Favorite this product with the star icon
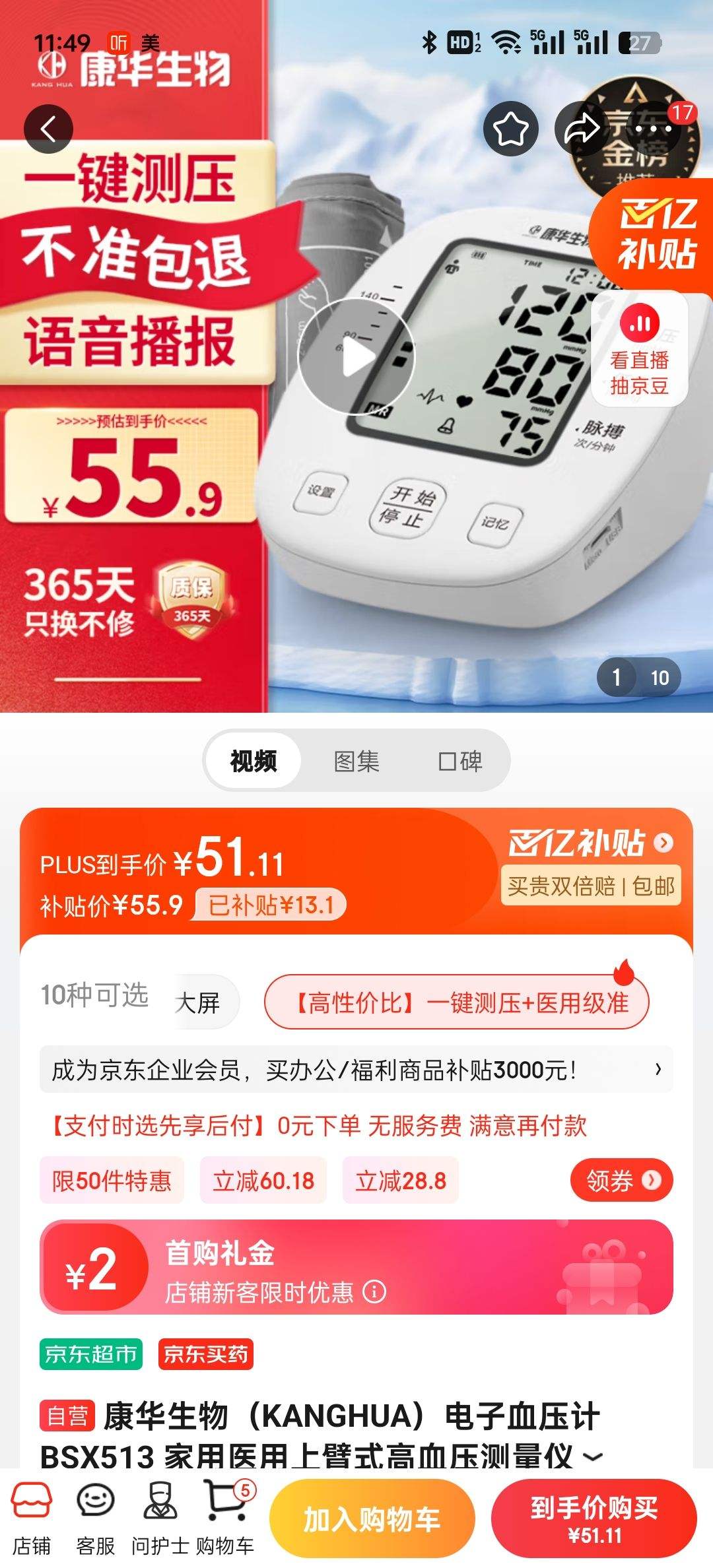This screenshot has height=1568, width=713. (510, 129)
